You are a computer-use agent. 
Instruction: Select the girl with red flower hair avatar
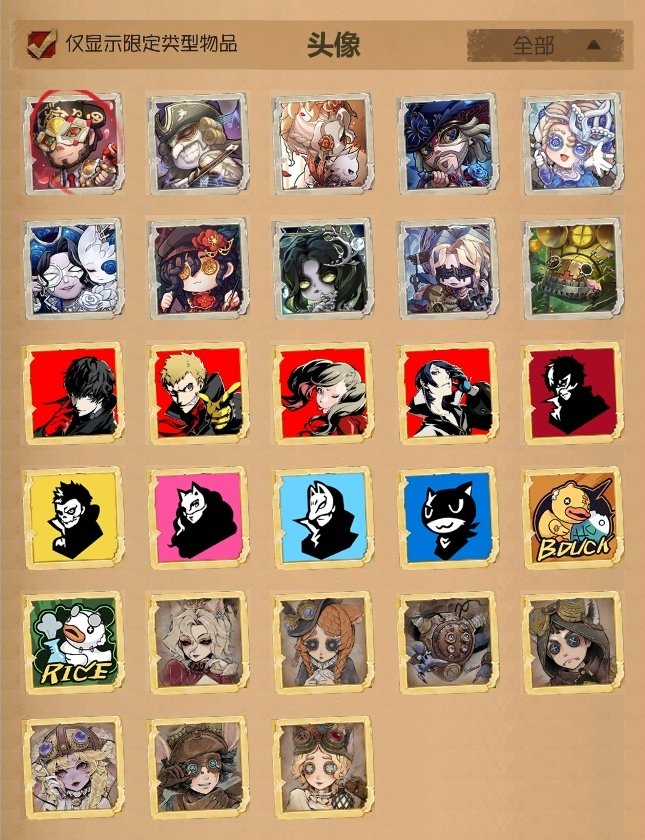tap(196, 268)
